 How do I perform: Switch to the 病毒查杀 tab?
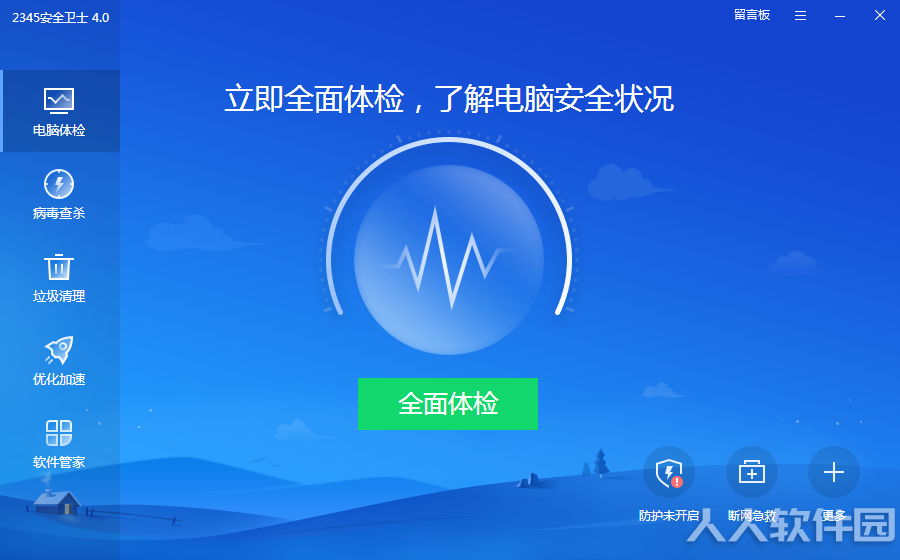tap(59, 194)
